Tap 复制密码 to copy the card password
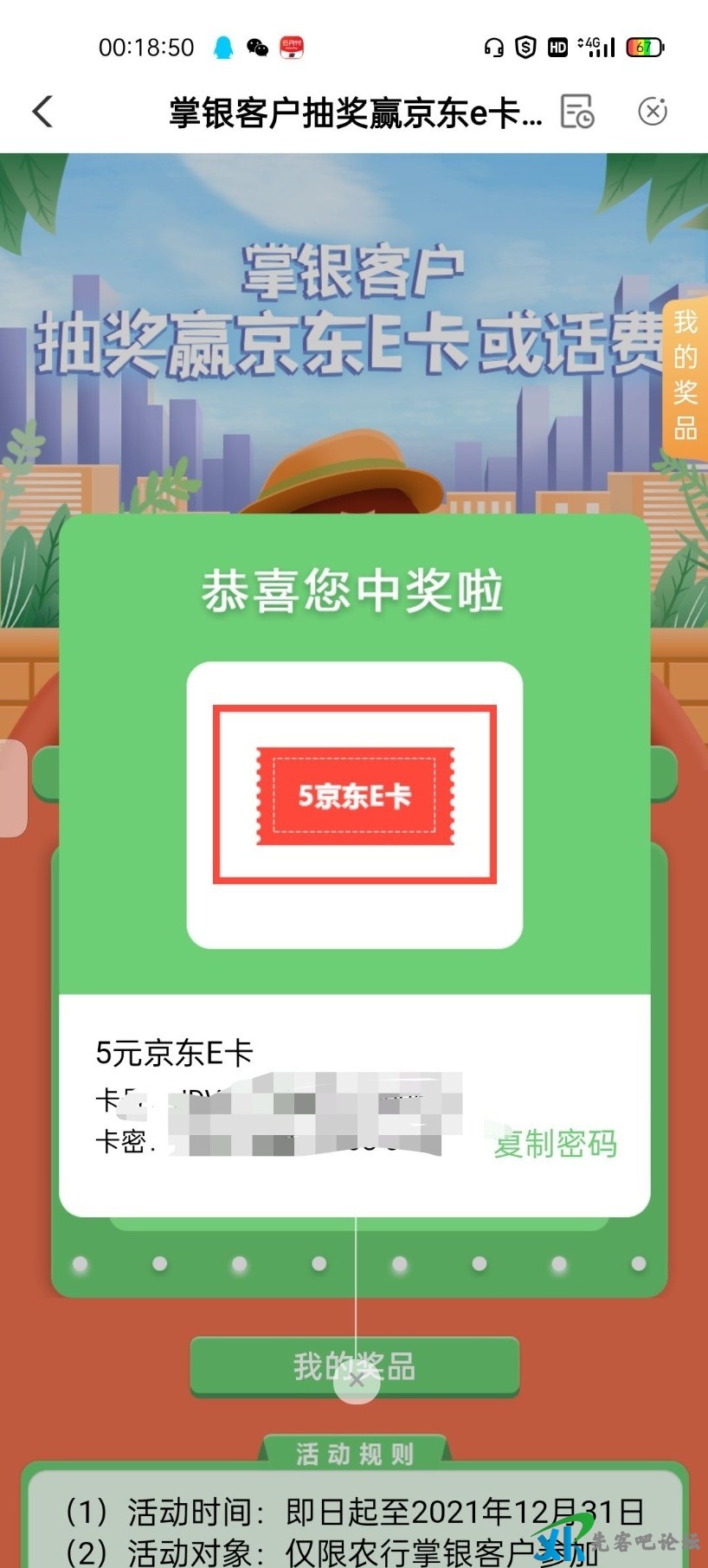Screen dimensions: 708x1568 tap(555, 1144)
